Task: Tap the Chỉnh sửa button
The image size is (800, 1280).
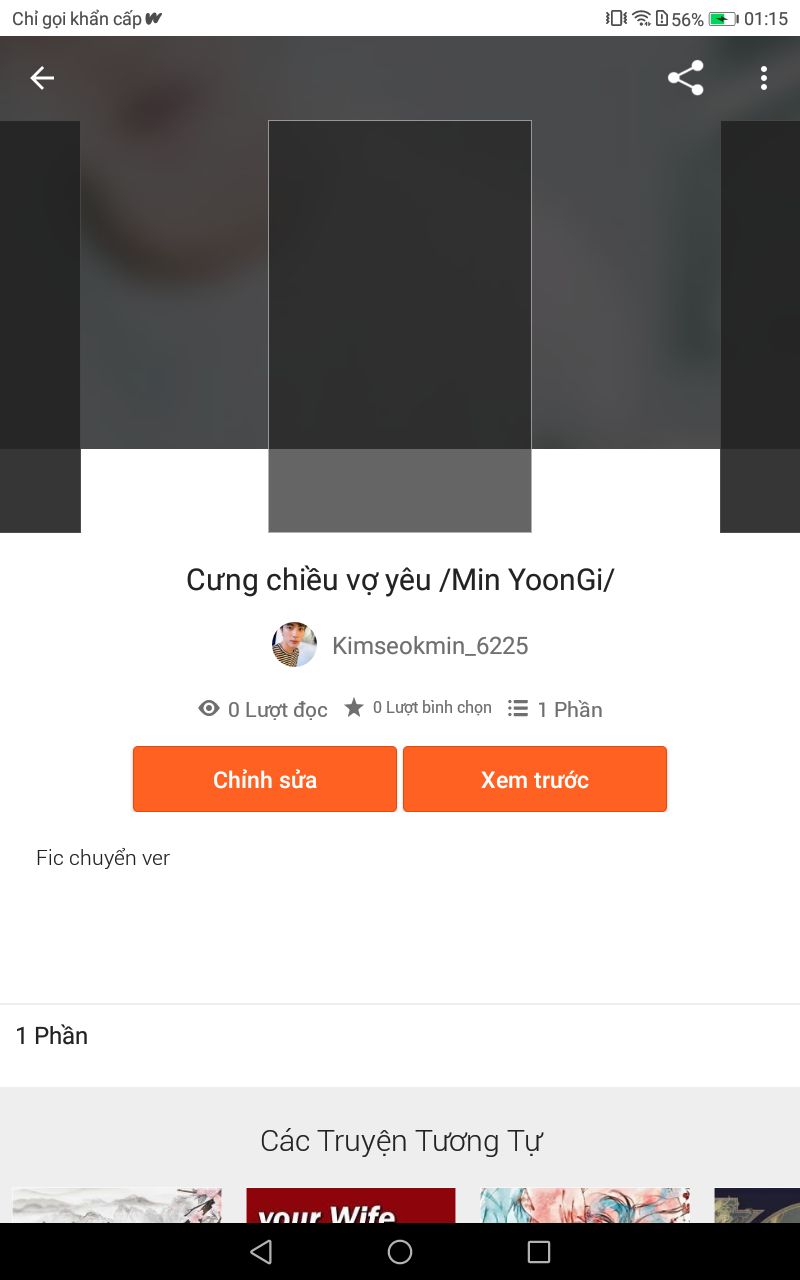Action: pos(265,779)
